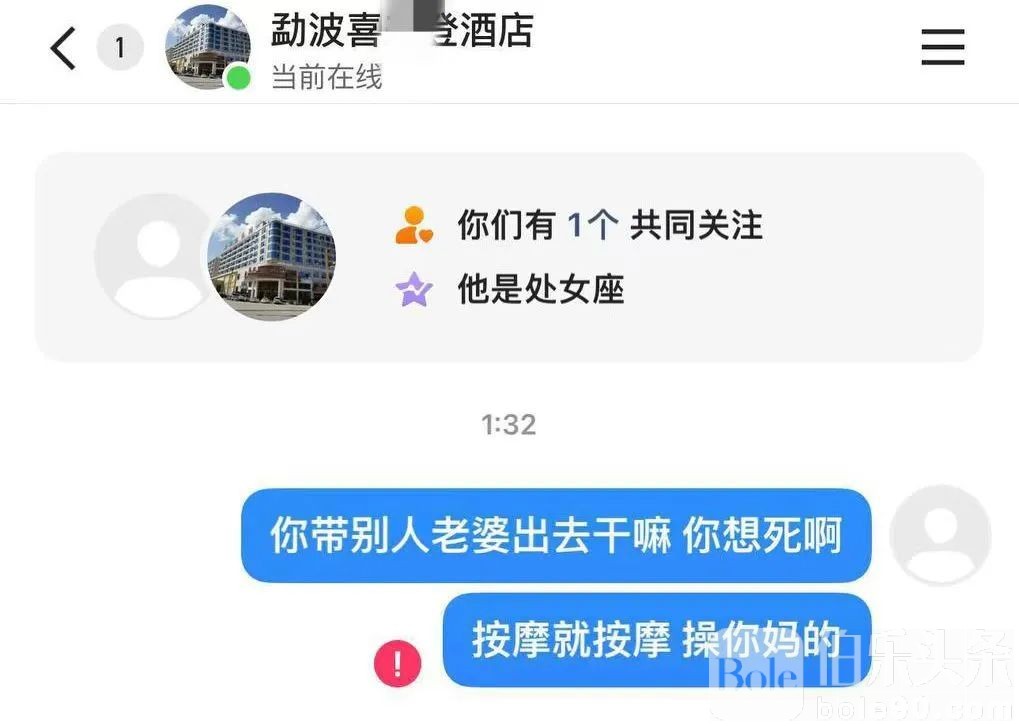The height and width of the screenshot is (726, 1019).
Task: Open your own avatar beside the message
Action: (939, 535)
